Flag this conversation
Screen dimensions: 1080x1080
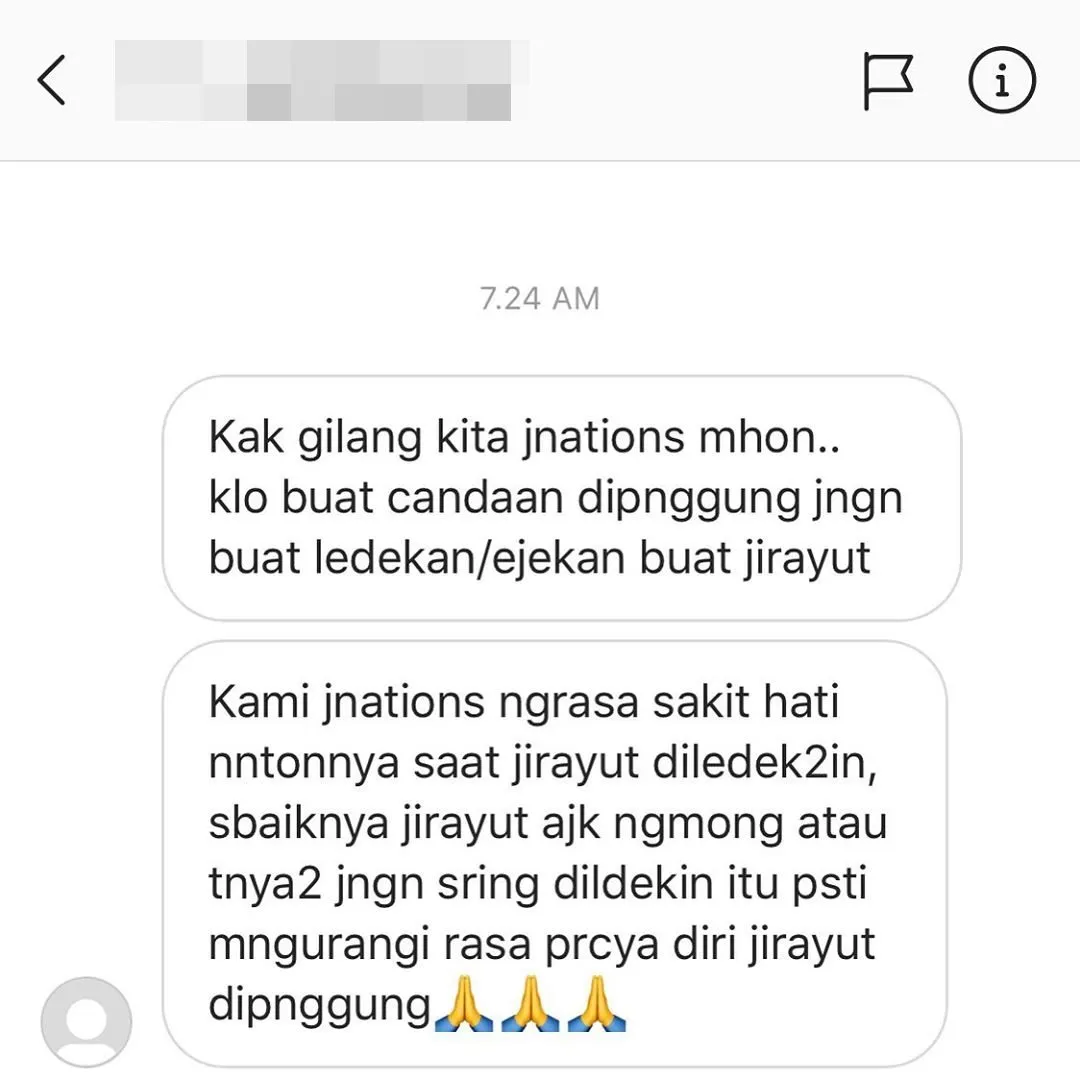tap(888, 81)
